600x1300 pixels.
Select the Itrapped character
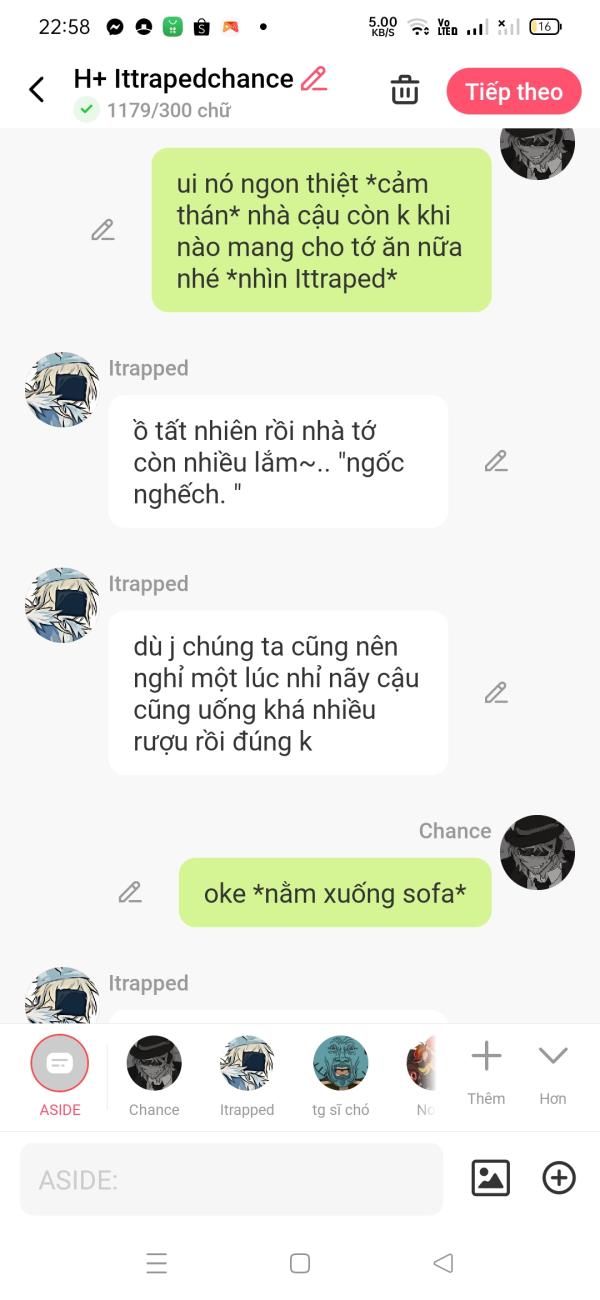pyautogui.click(x=247, y=1076)
